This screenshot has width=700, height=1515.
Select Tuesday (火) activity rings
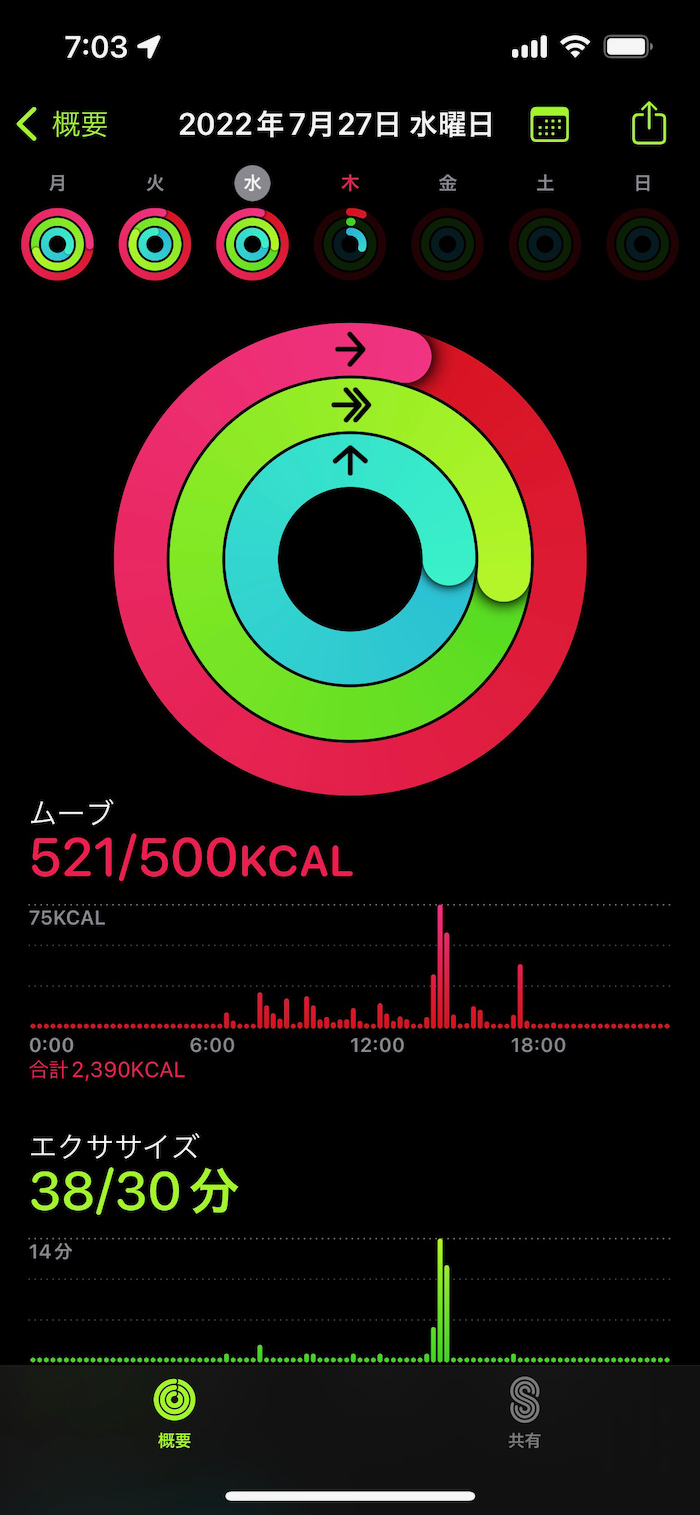tap(155, 244)
